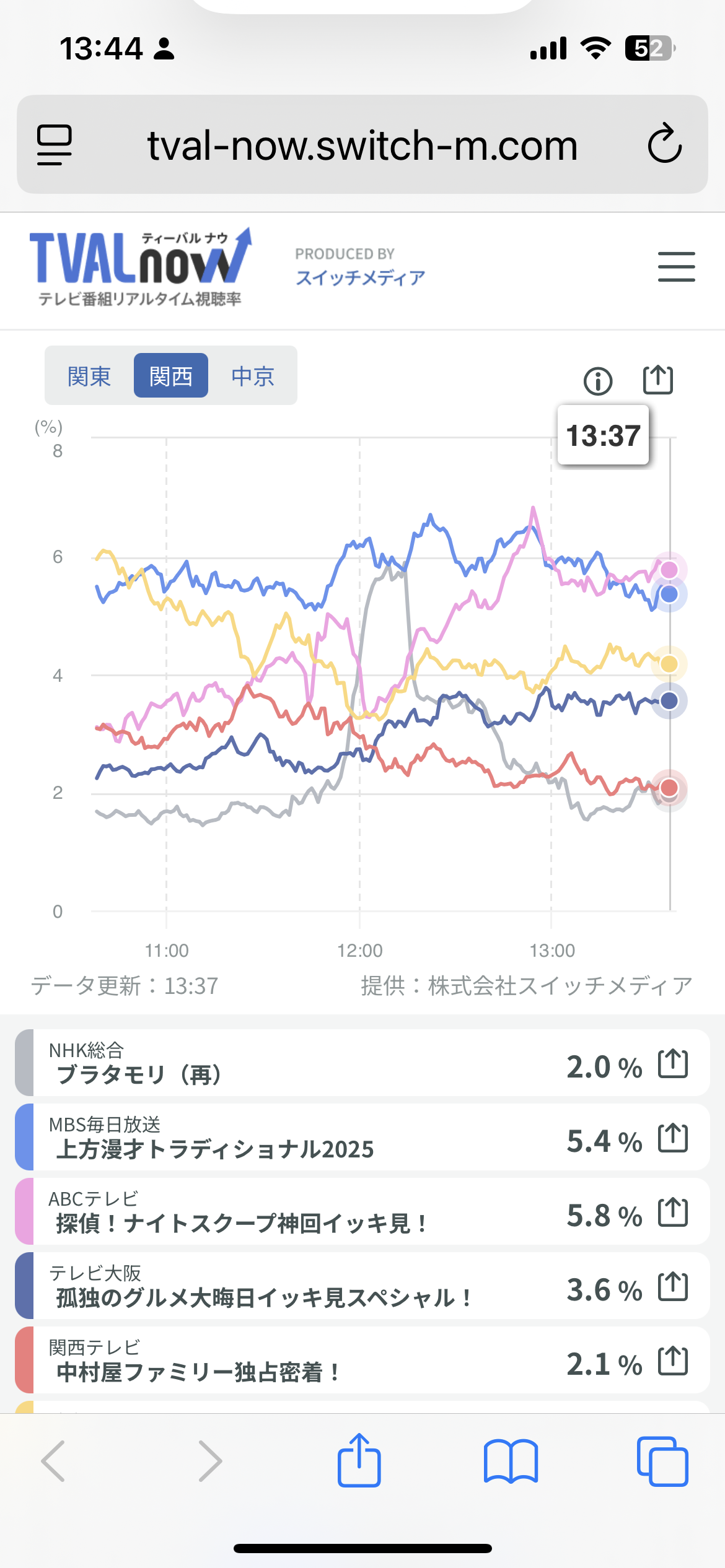The image size is (725, 1568).
Task: Open Safari page settings menu
Action: [55, 145]
